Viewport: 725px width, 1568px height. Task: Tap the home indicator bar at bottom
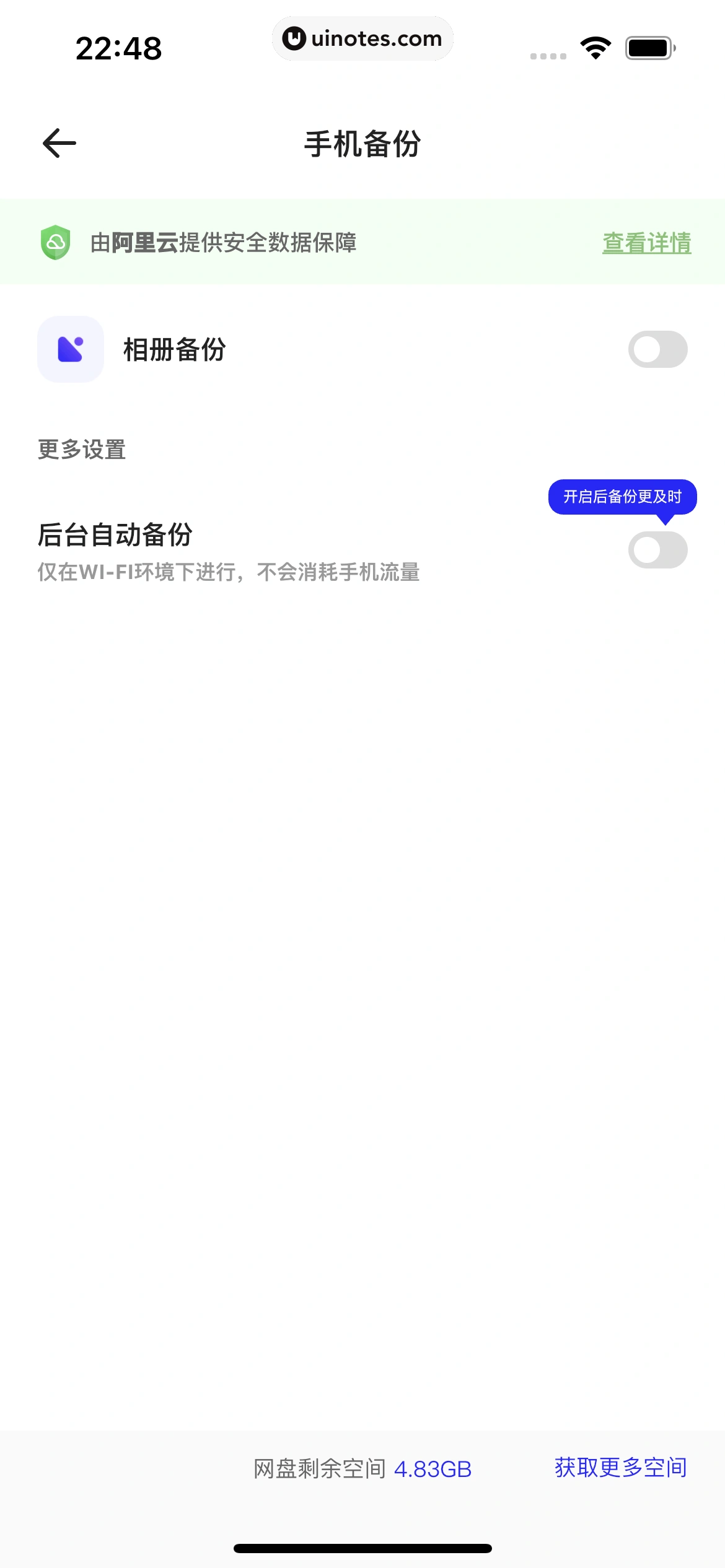pos(362,1545)
